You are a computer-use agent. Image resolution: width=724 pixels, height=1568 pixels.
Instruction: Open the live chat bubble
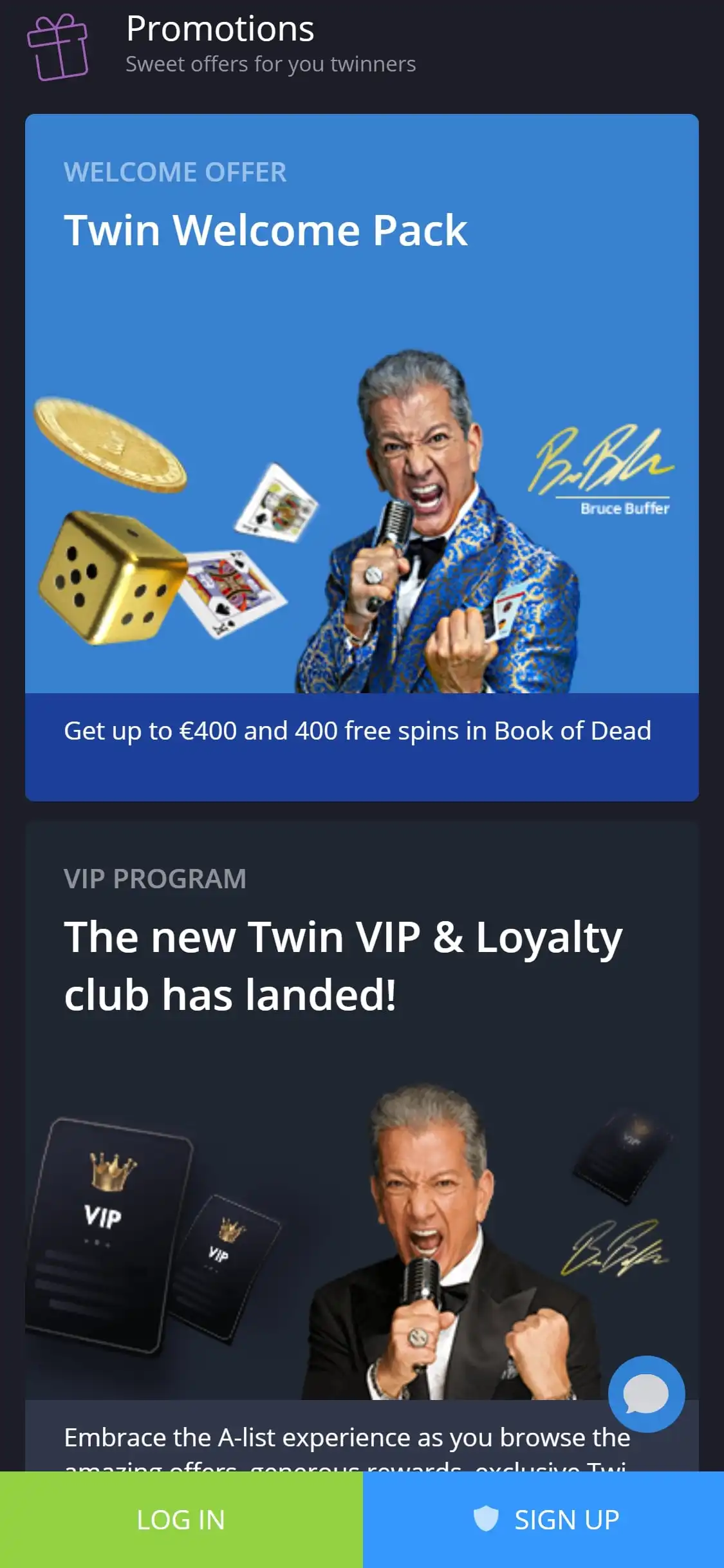coord(646,1394)
